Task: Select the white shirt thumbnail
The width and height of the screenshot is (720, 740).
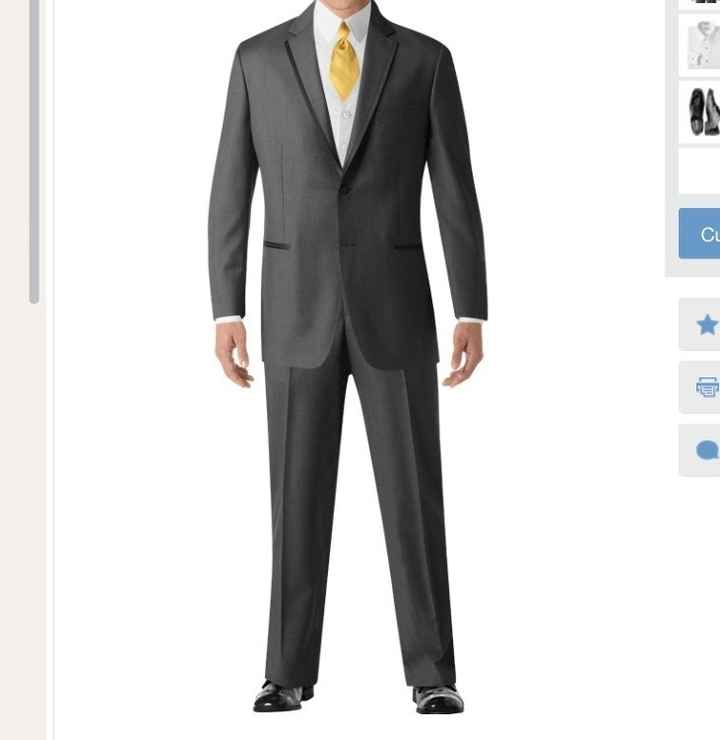Action: point(702,45)
